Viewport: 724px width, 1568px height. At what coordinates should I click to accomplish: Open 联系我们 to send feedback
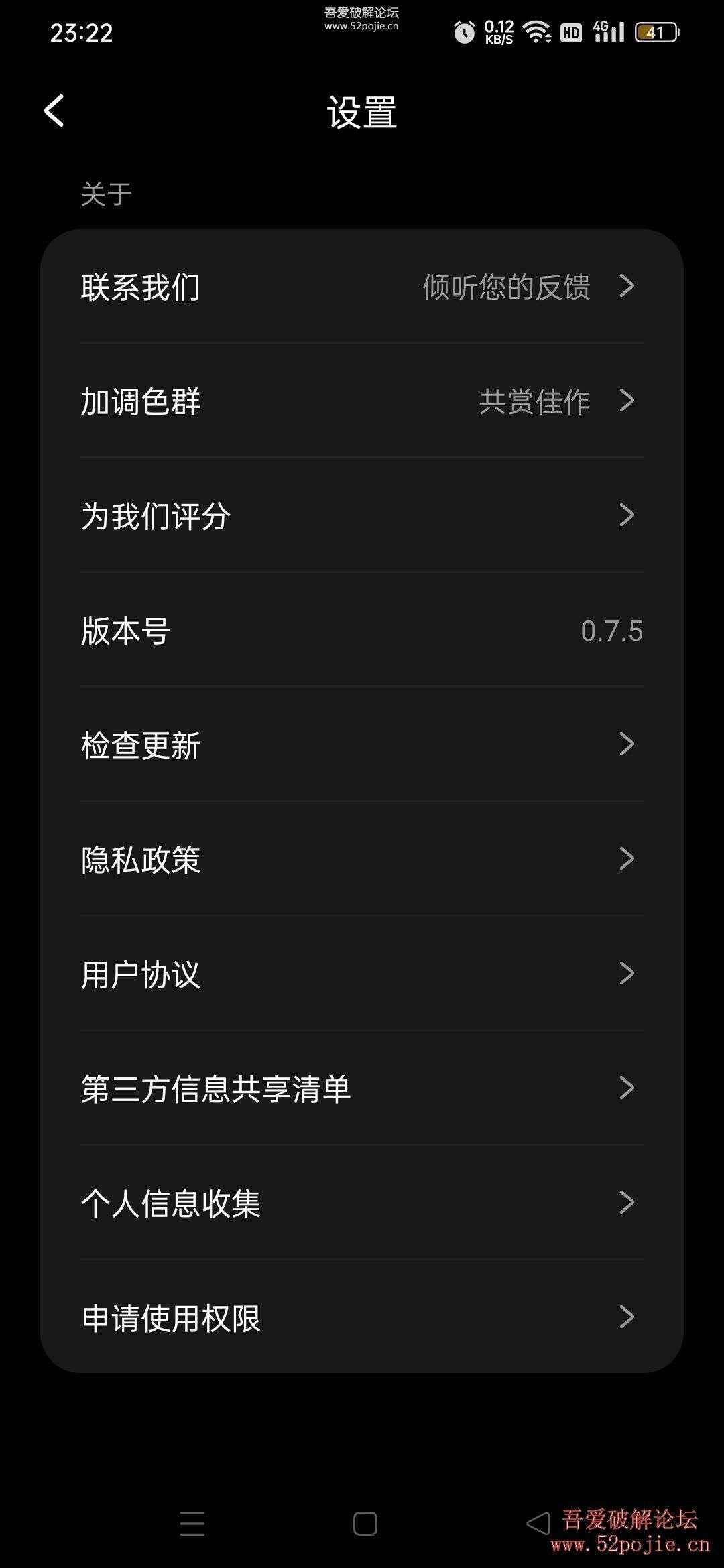point(362,287)
